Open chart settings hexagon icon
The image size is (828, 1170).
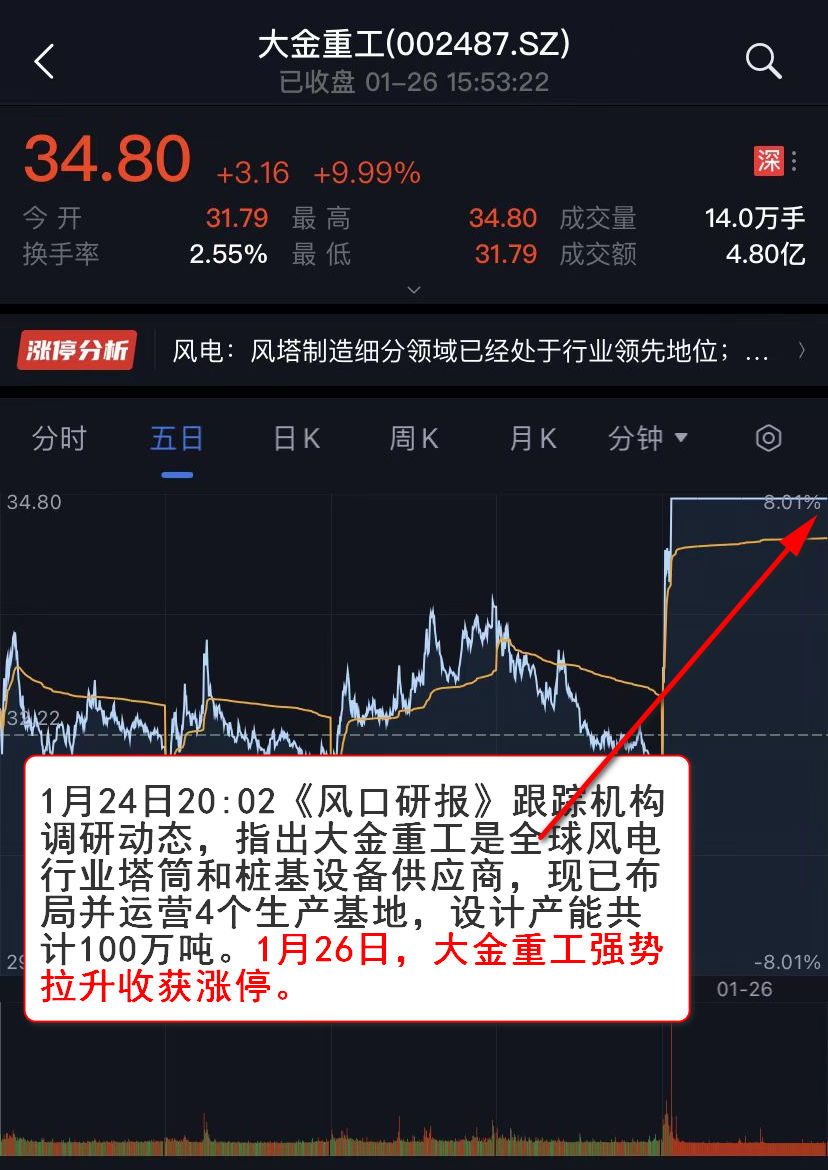point(768,438)
